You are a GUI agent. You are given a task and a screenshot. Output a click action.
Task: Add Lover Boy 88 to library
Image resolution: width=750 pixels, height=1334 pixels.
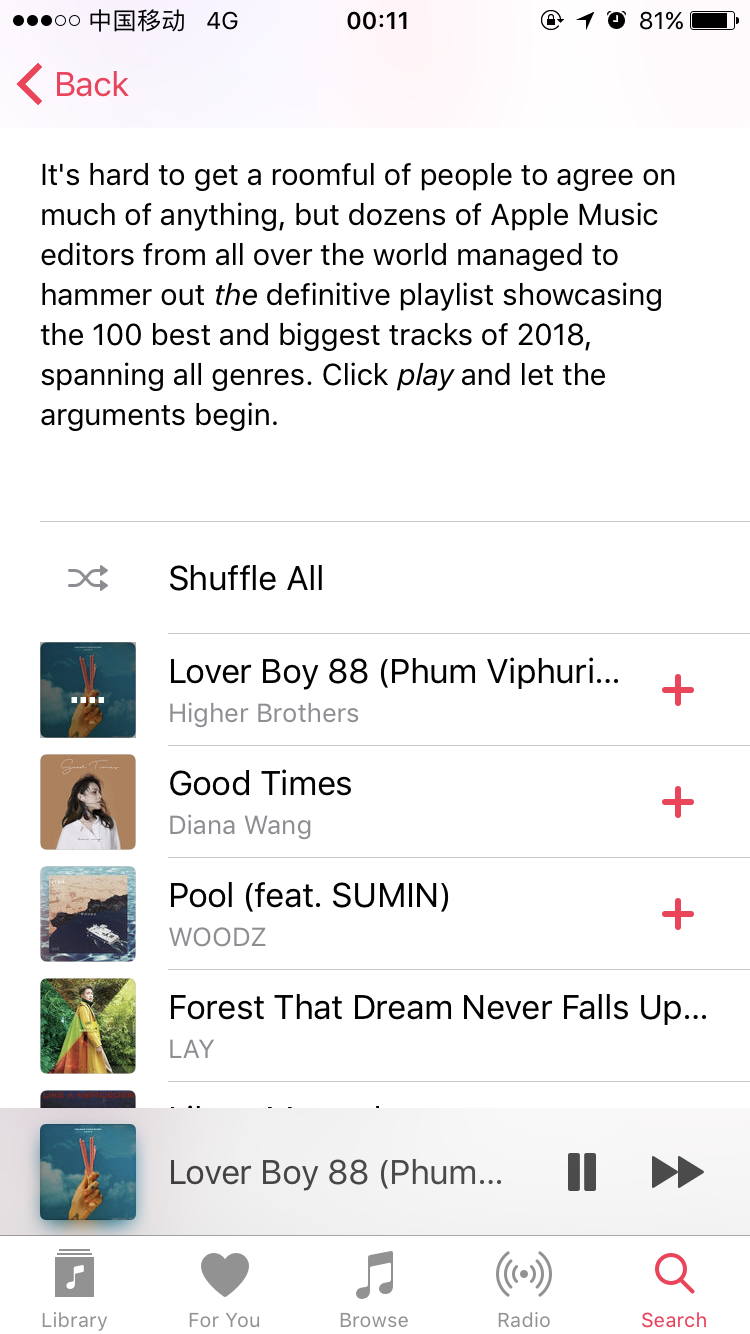[677, 690]
